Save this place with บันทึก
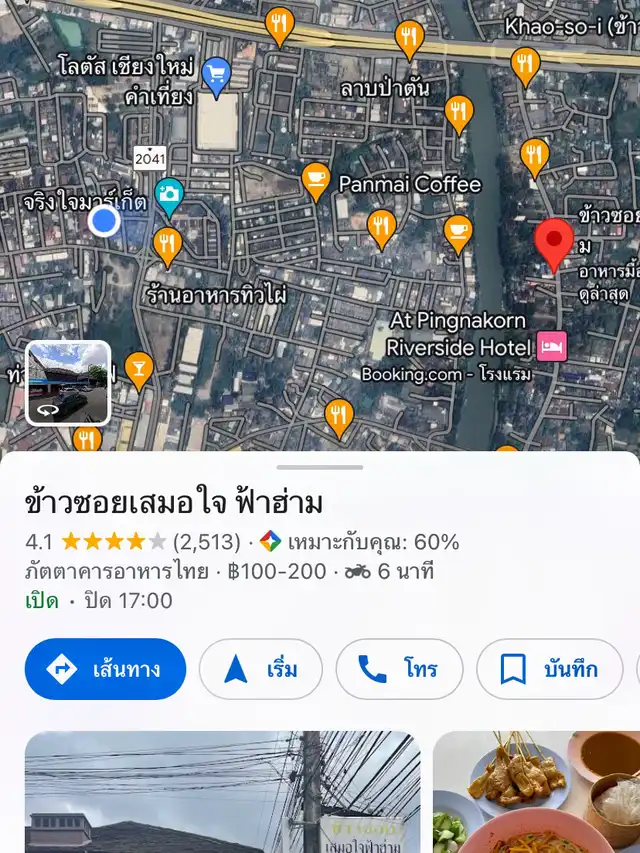Image resolution: width=640 pixels, height=853 pixels. click(x=549, y=669)
